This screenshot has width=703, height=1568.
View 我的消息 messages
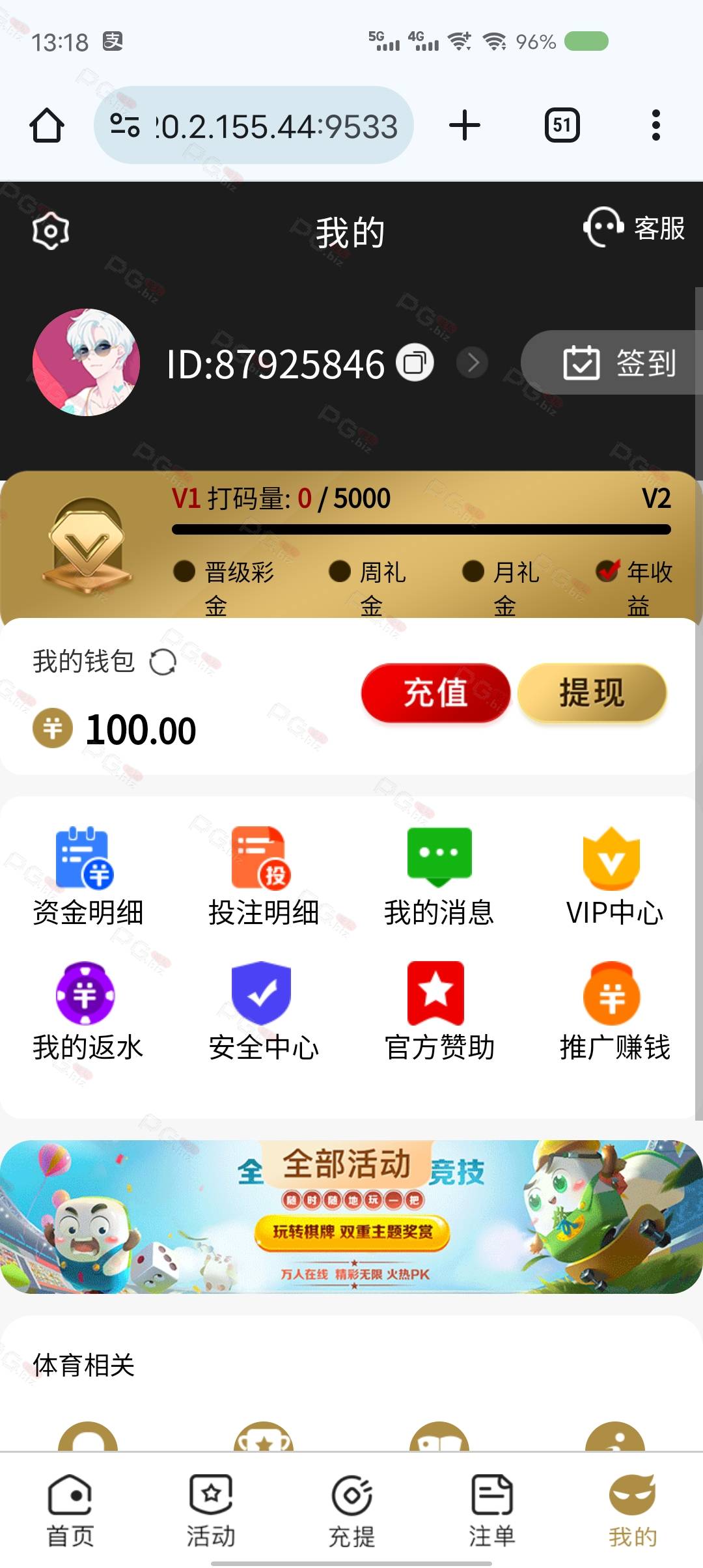click(x=439, y=876)
